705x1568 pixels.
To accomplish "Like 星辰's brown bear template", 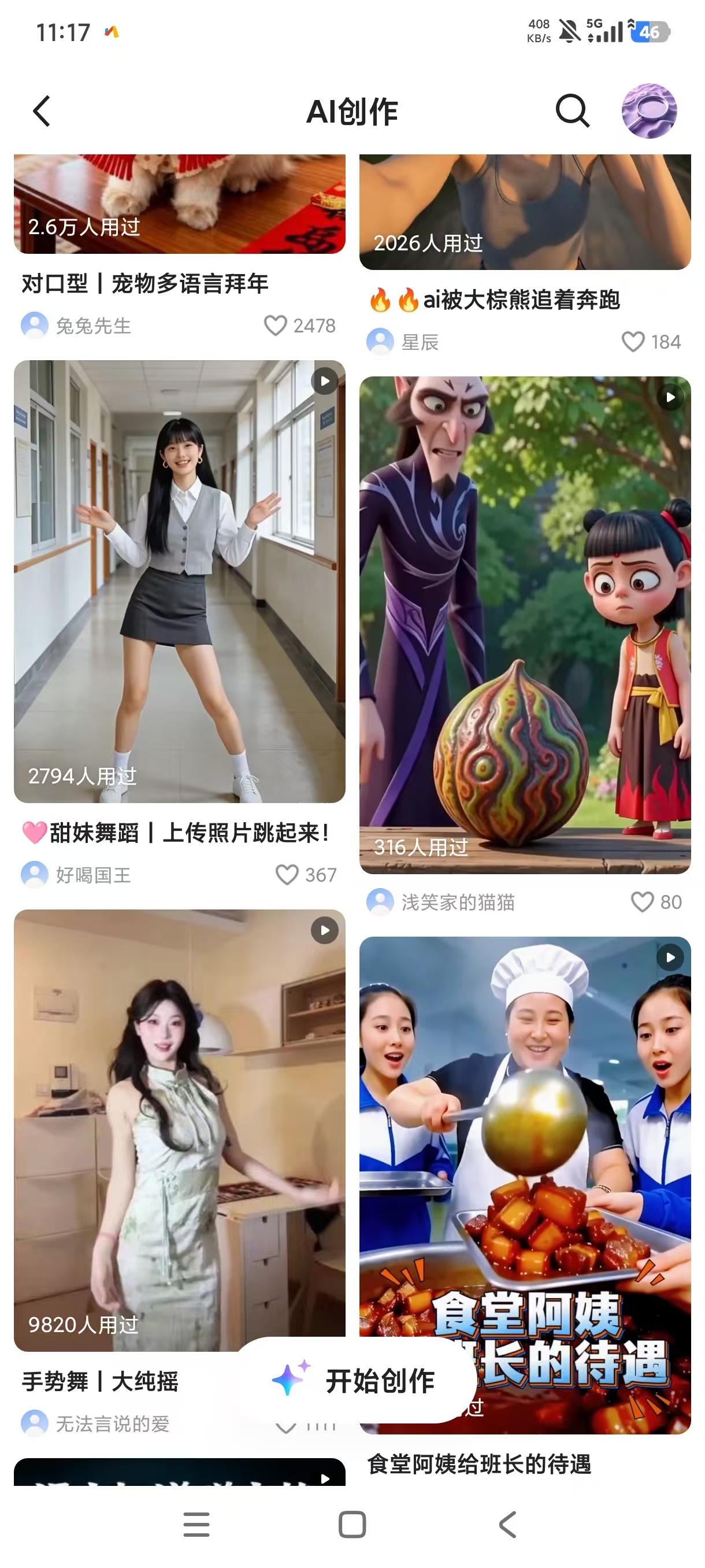I will (633, 342).
